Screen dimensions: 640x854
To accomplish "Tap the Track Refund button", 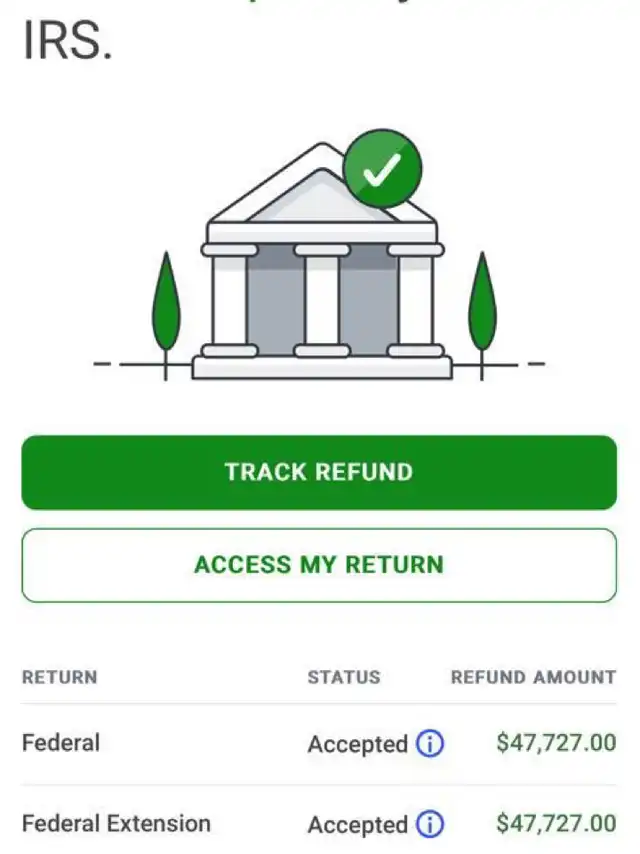I will pyautogui.click(x=319, y=472).
